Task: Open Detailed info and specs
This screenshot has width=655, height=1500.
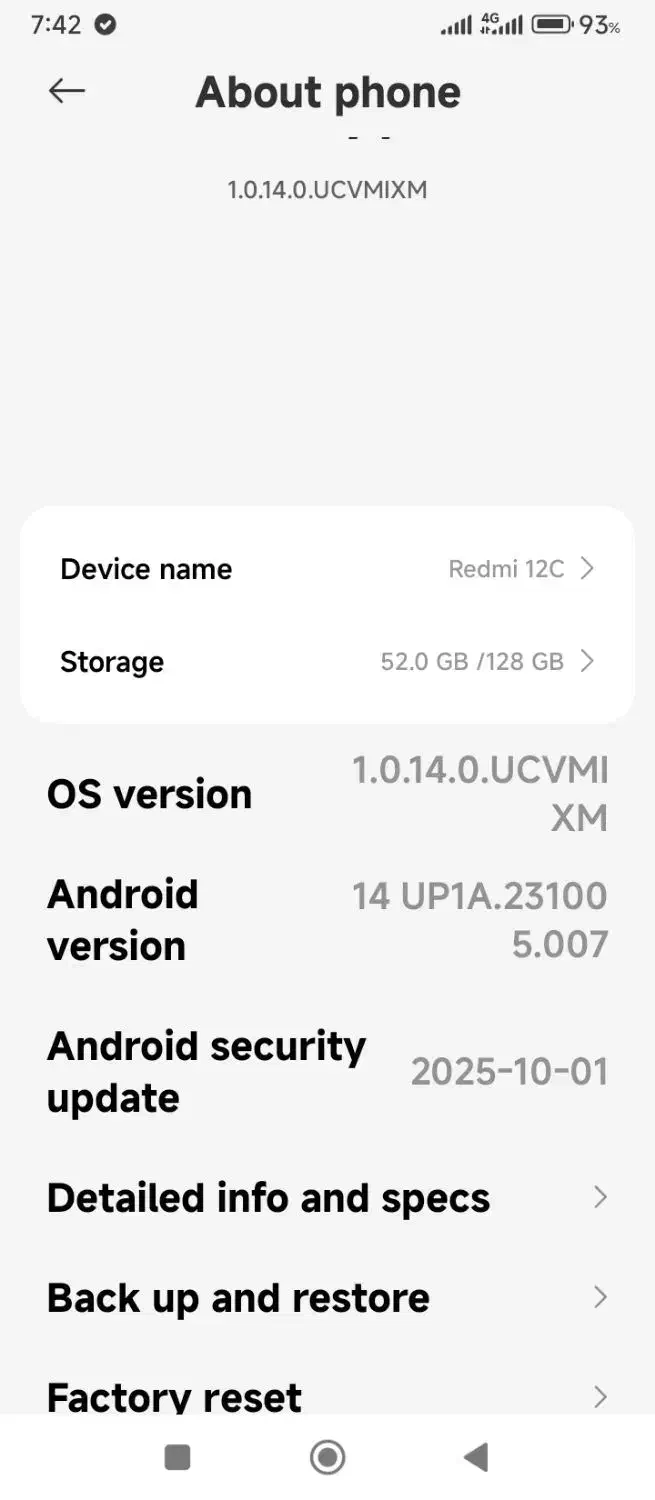Action: (327, 1197)
